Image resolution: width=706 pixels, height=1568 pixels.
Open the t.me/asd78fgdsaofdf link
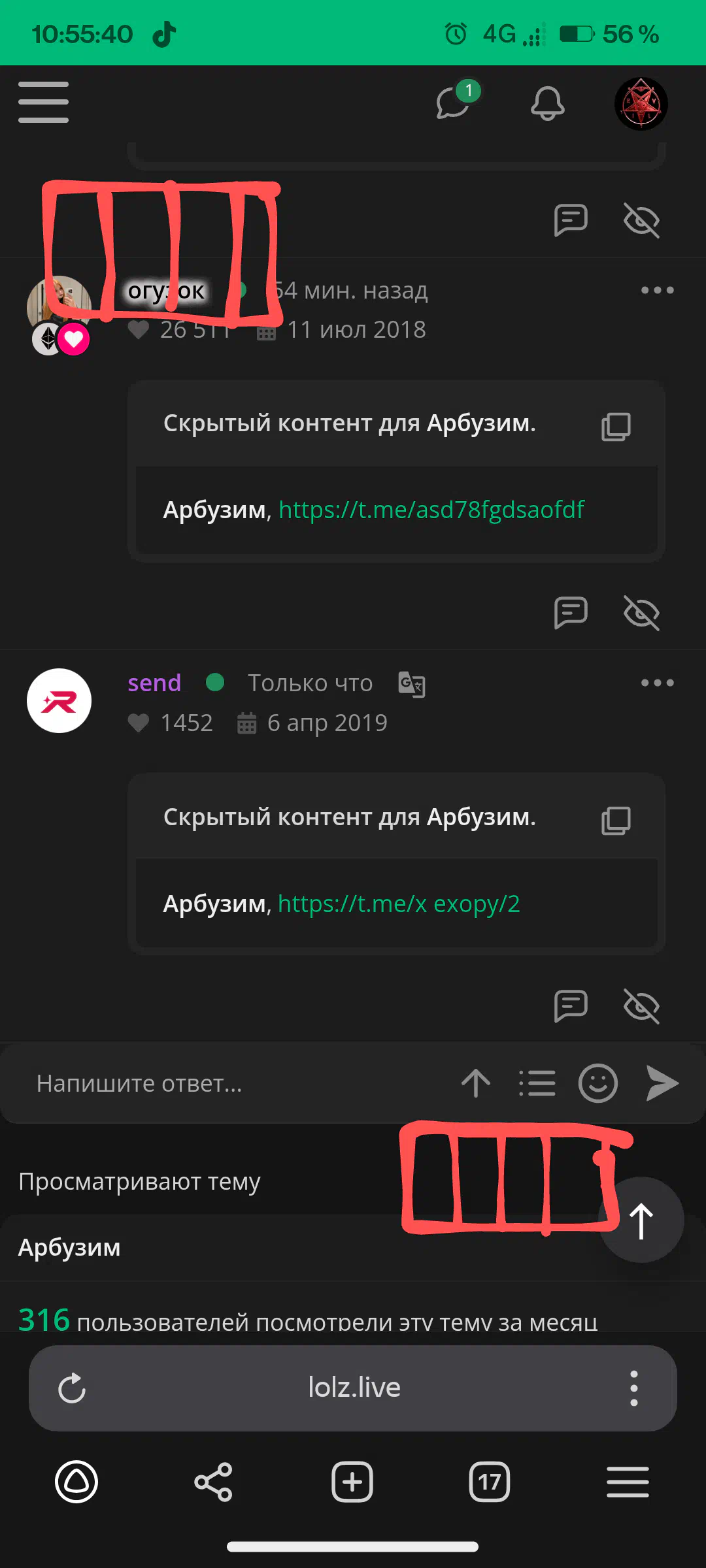(x=431, y=510)
